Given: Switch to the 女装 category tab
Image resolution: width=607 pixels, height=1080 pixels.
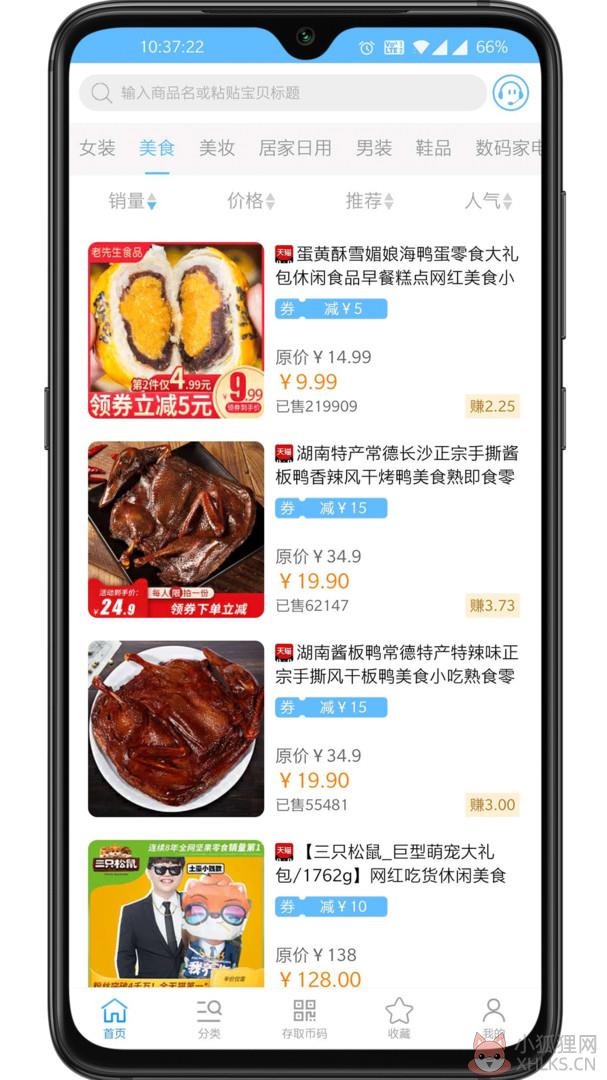Looking at the screenshot, I should click(x=97, y=148).
